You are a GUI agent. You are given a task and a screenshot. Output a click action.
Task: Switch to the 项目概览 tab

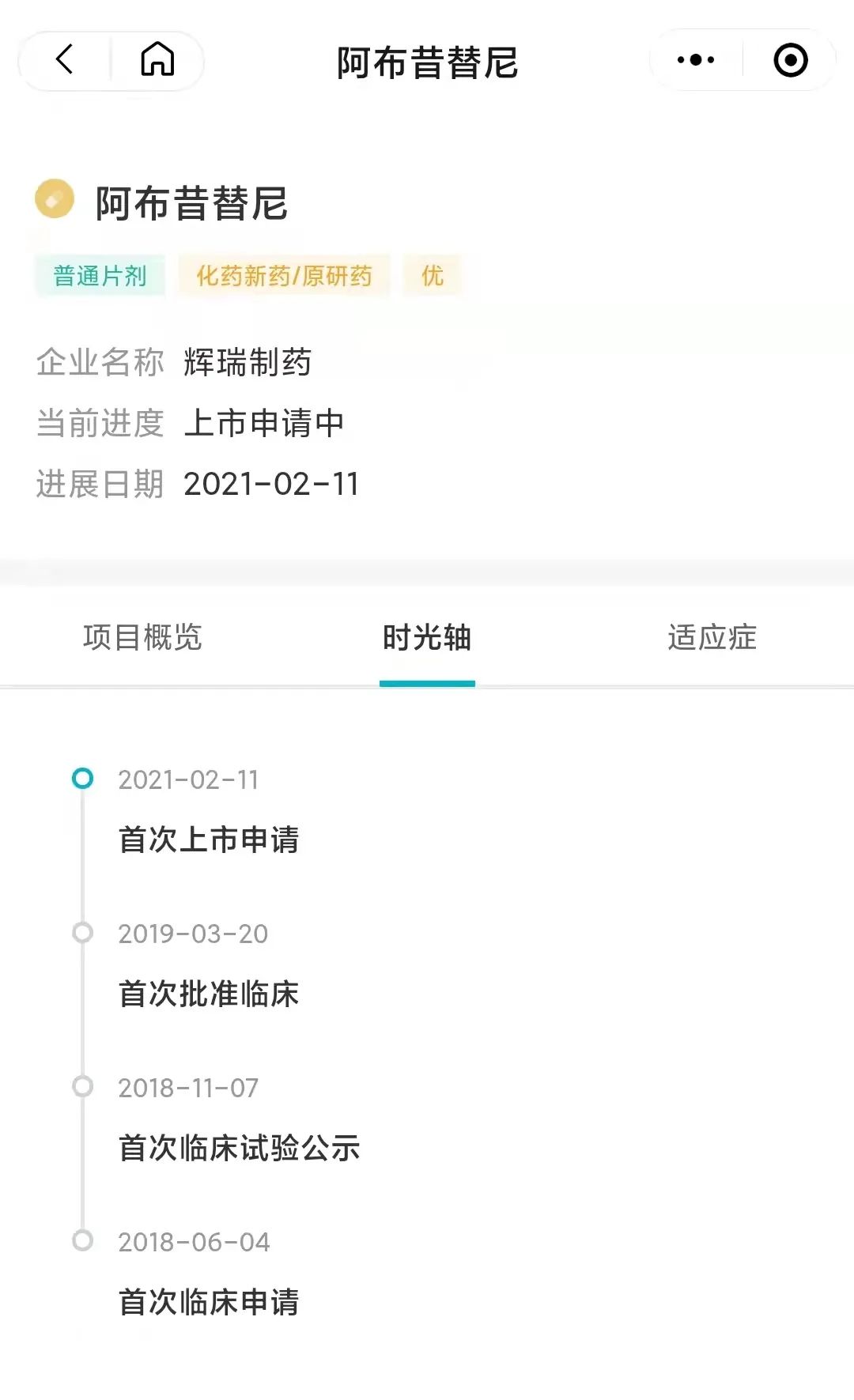point(142,637)
